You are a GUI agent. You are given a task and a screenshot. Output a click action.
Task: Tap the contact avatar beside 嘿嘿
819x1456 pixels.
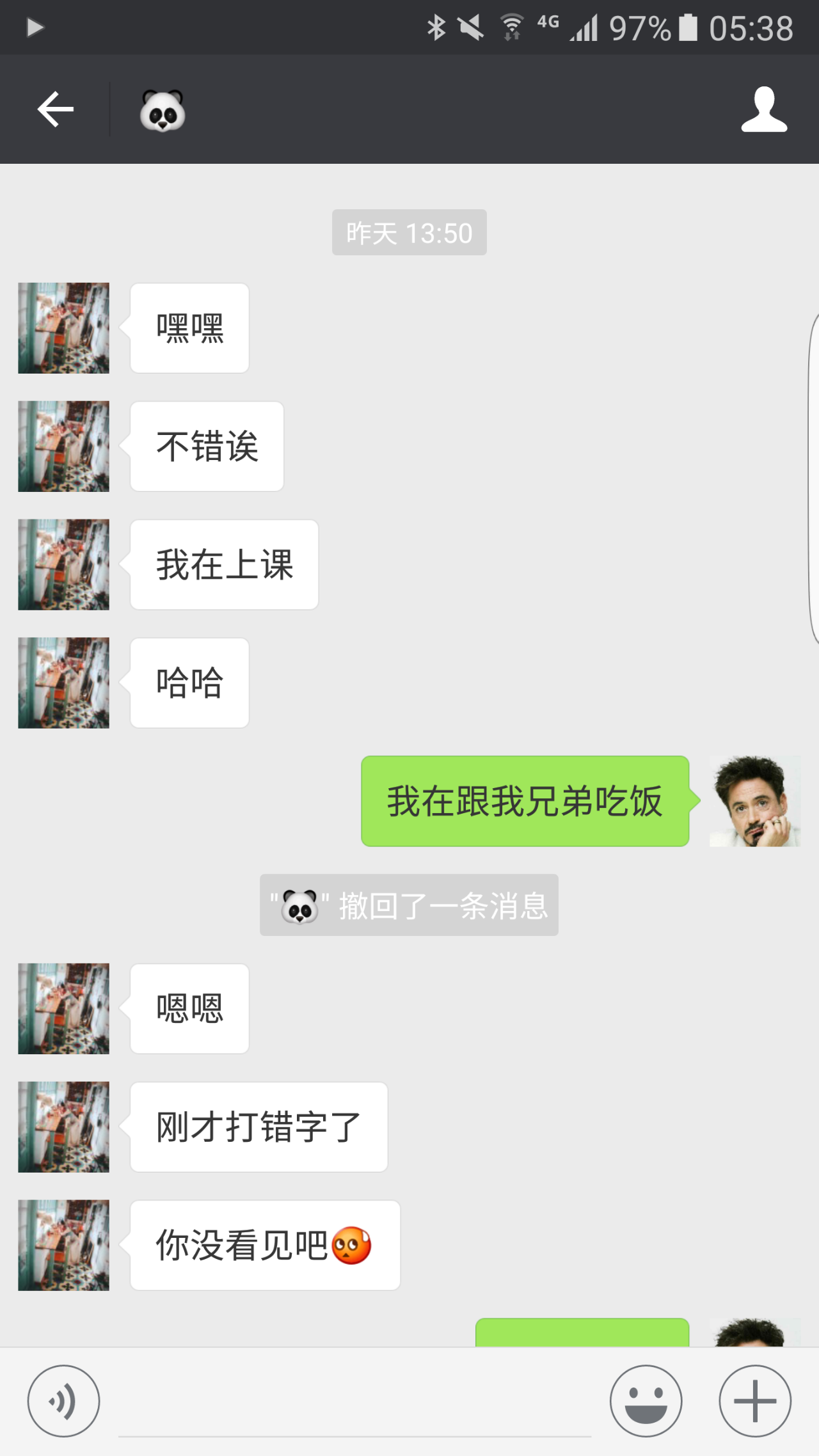click(x=63, y=328)
